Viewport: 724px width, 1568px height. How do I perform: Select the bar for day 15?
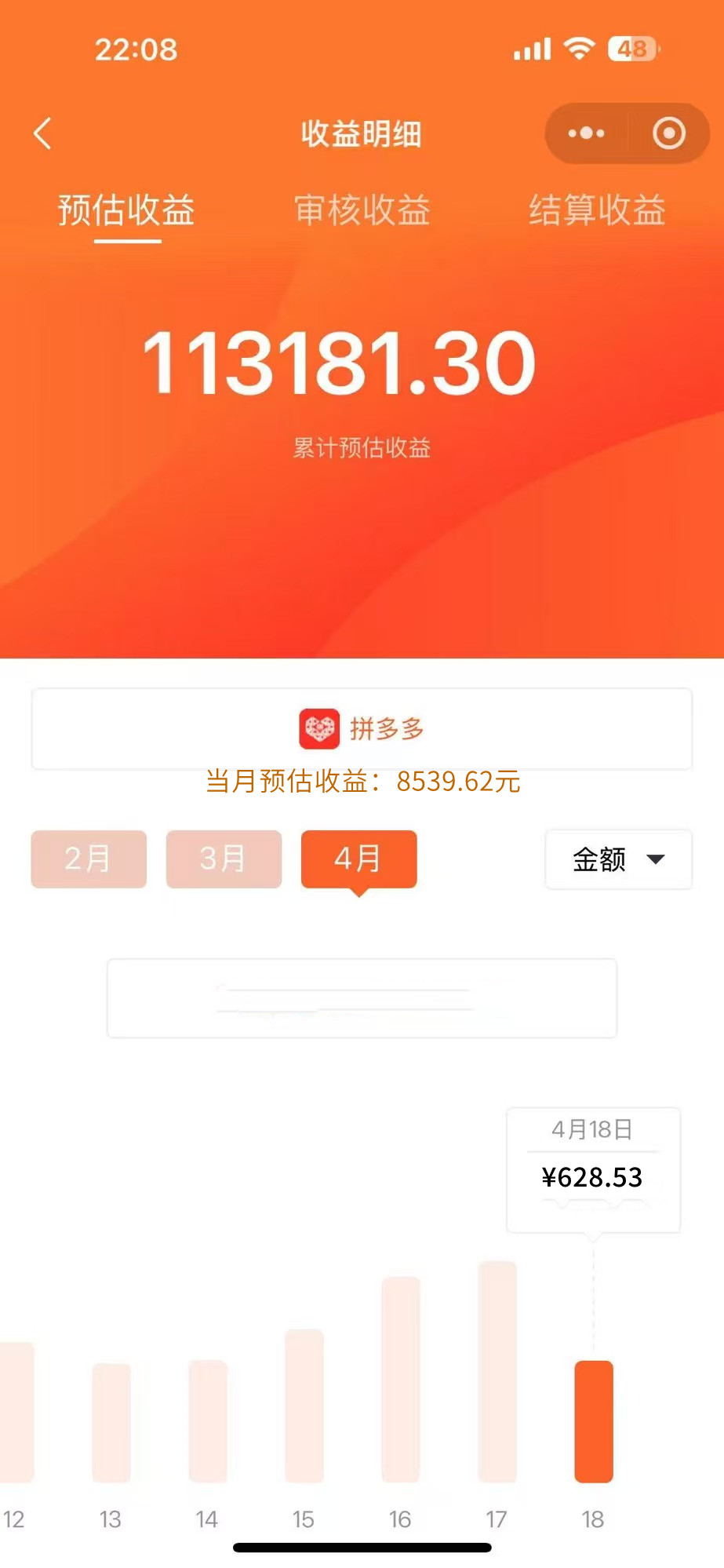304,1405
